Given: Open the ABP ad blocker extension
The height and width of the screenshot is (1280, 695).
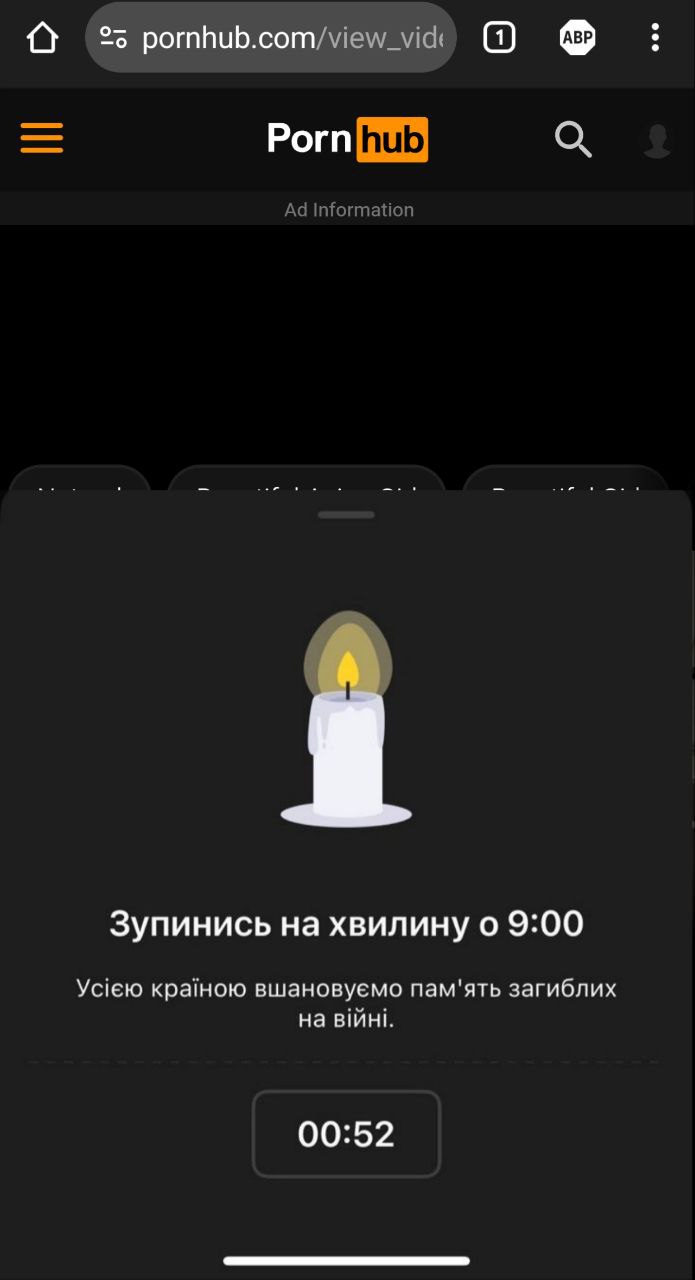Looking at the screenshot, I should click(577, 38).
